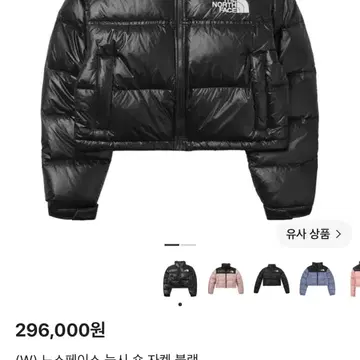Select the matte black jacket color thumbnail
This screenshot has width=360, height=360.
click(x=272, y=279)
